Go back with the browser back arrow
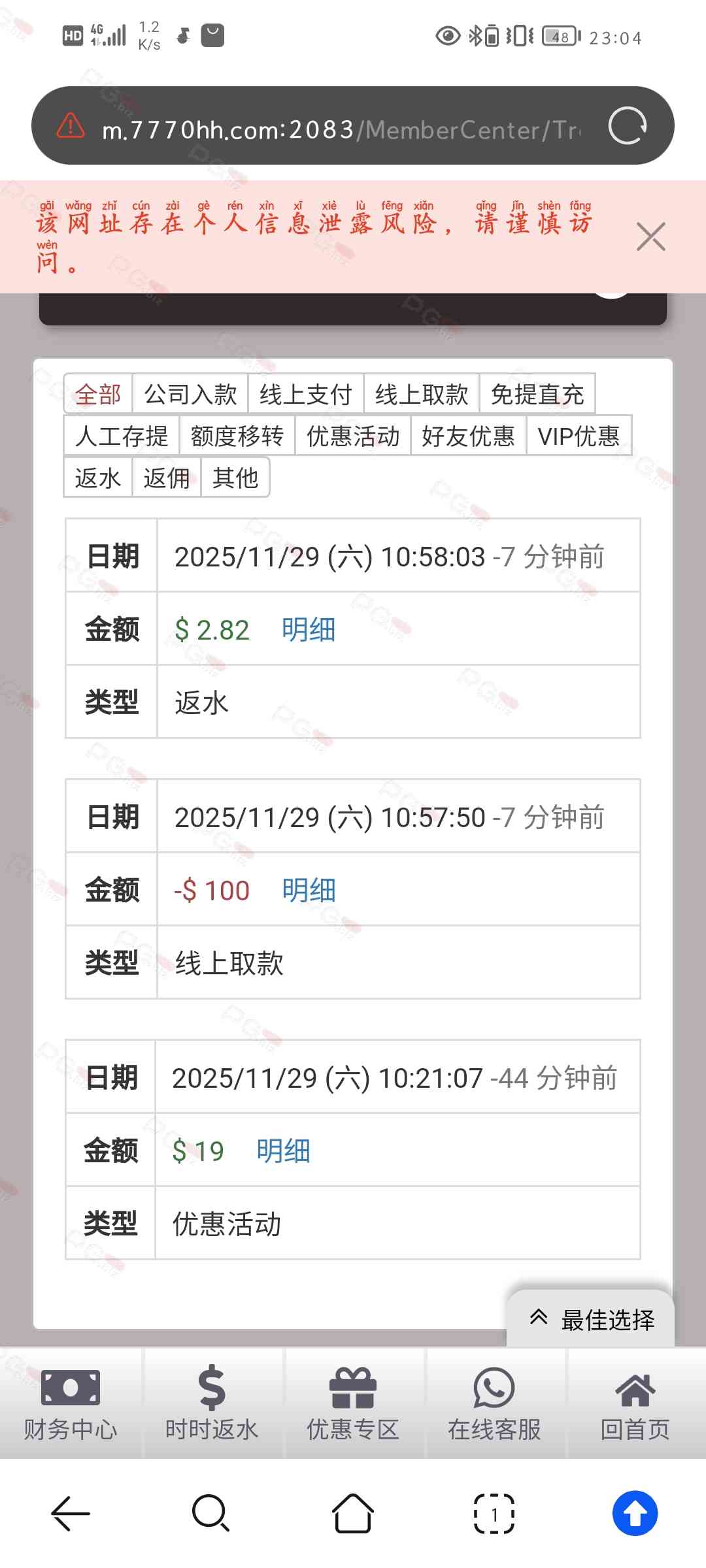706x1568 pixels. pyautogui.click(x=71, y=1513)
